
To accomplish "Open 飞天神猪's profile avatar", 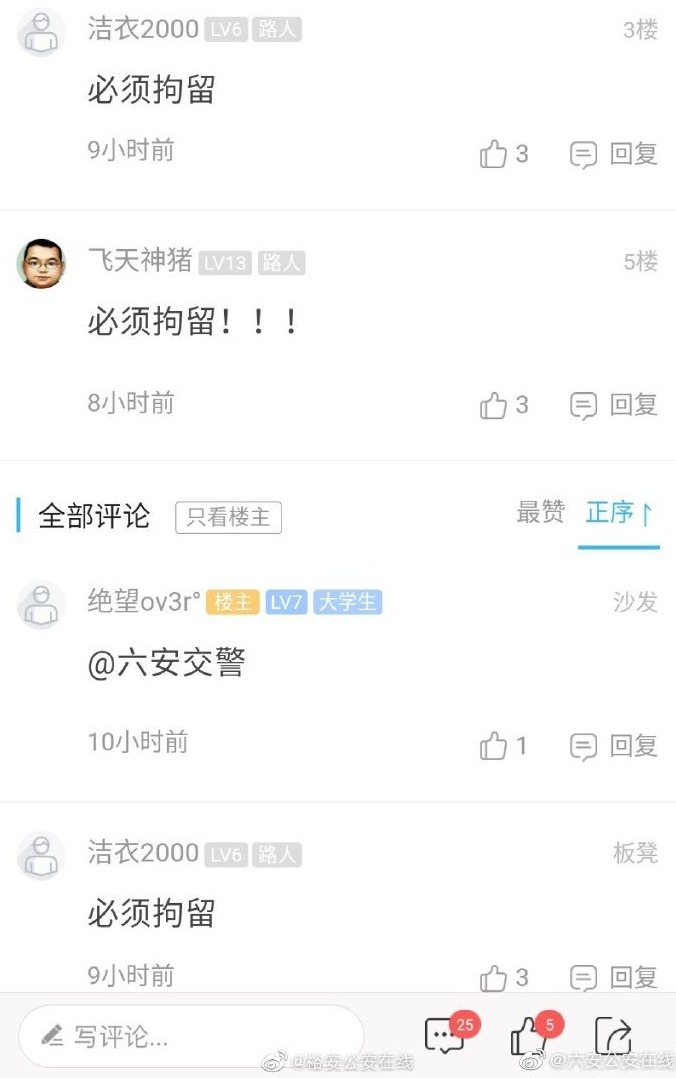I will (x=41, y=264).
